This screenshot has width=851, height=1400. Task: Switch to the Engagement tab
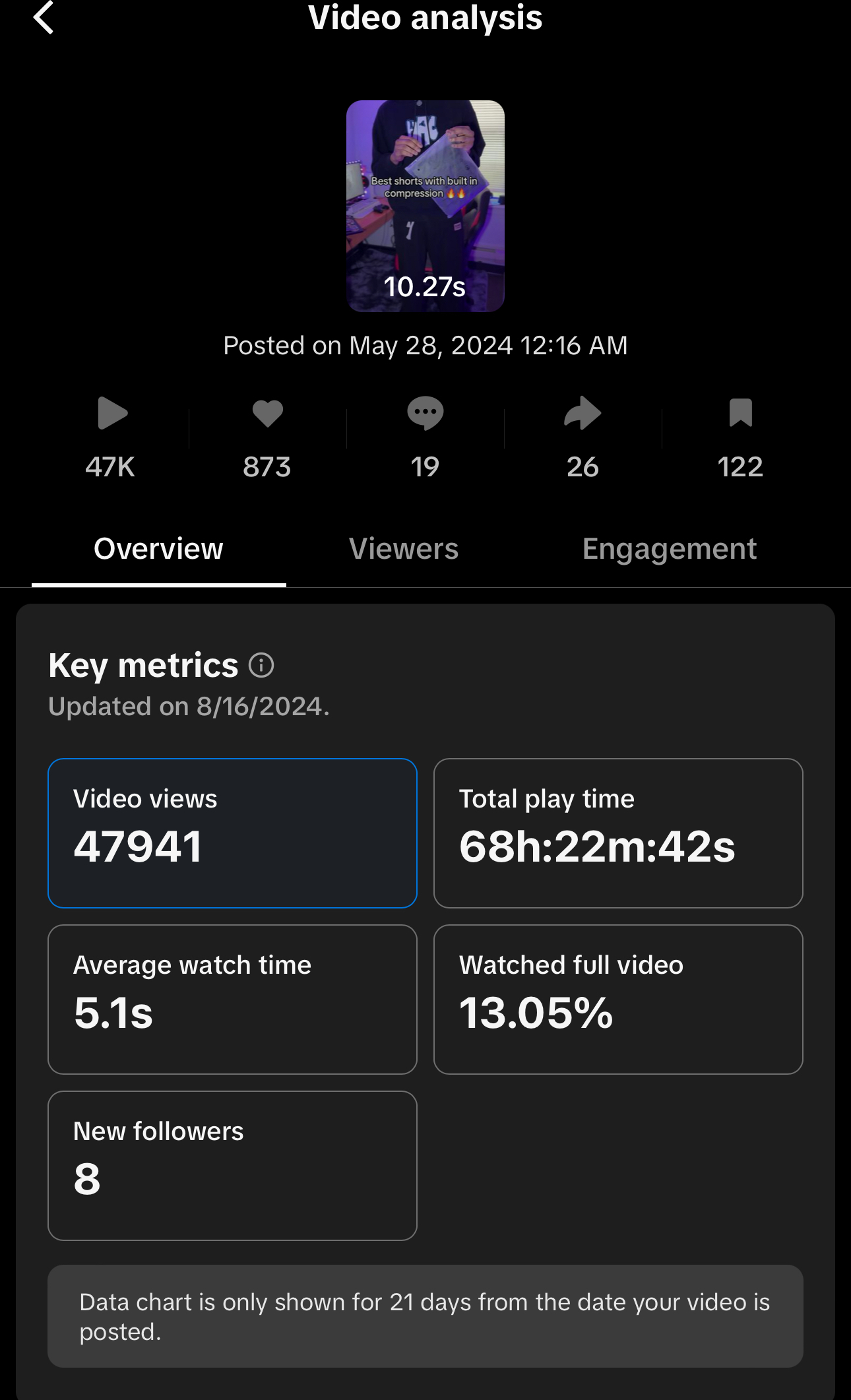670,549
